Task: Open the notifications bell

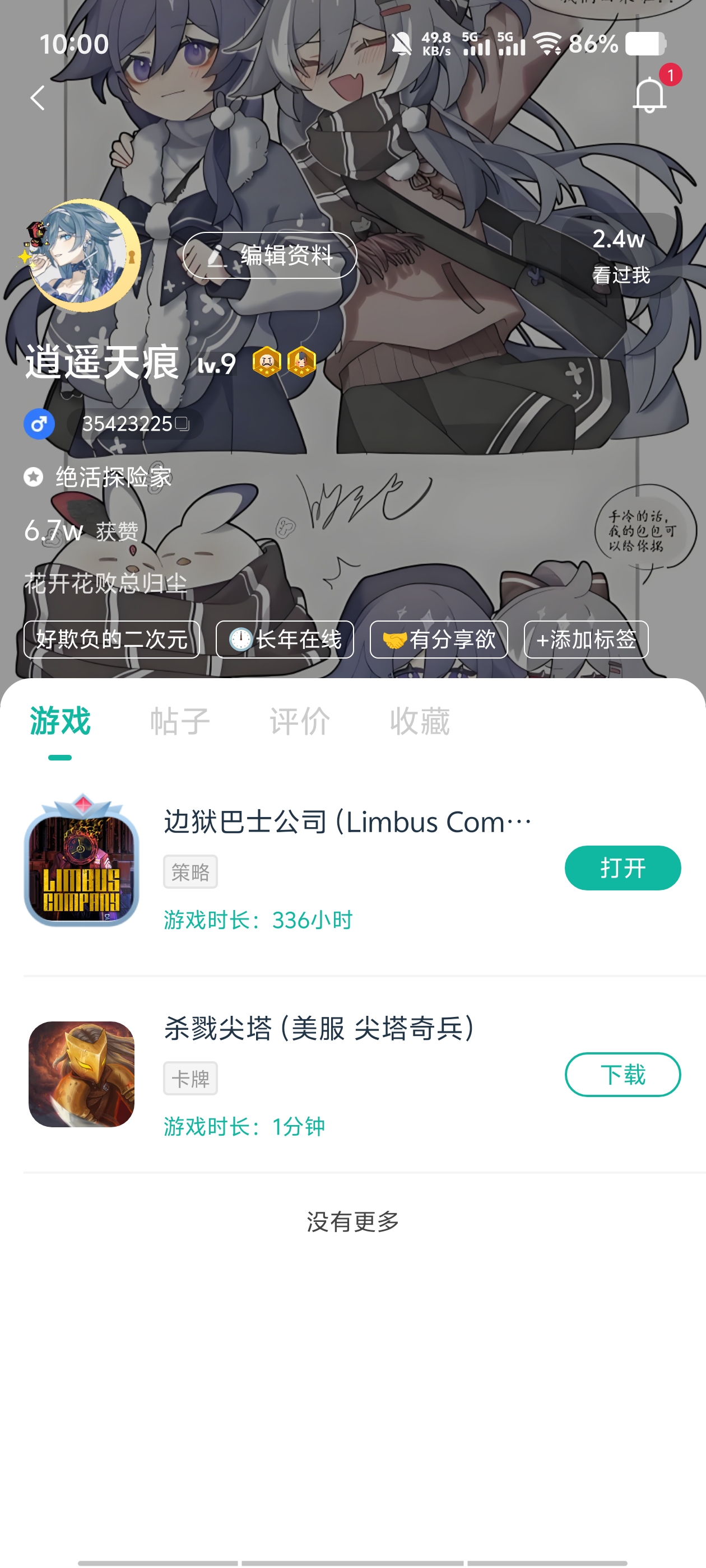Action: [x=649, y=96]
